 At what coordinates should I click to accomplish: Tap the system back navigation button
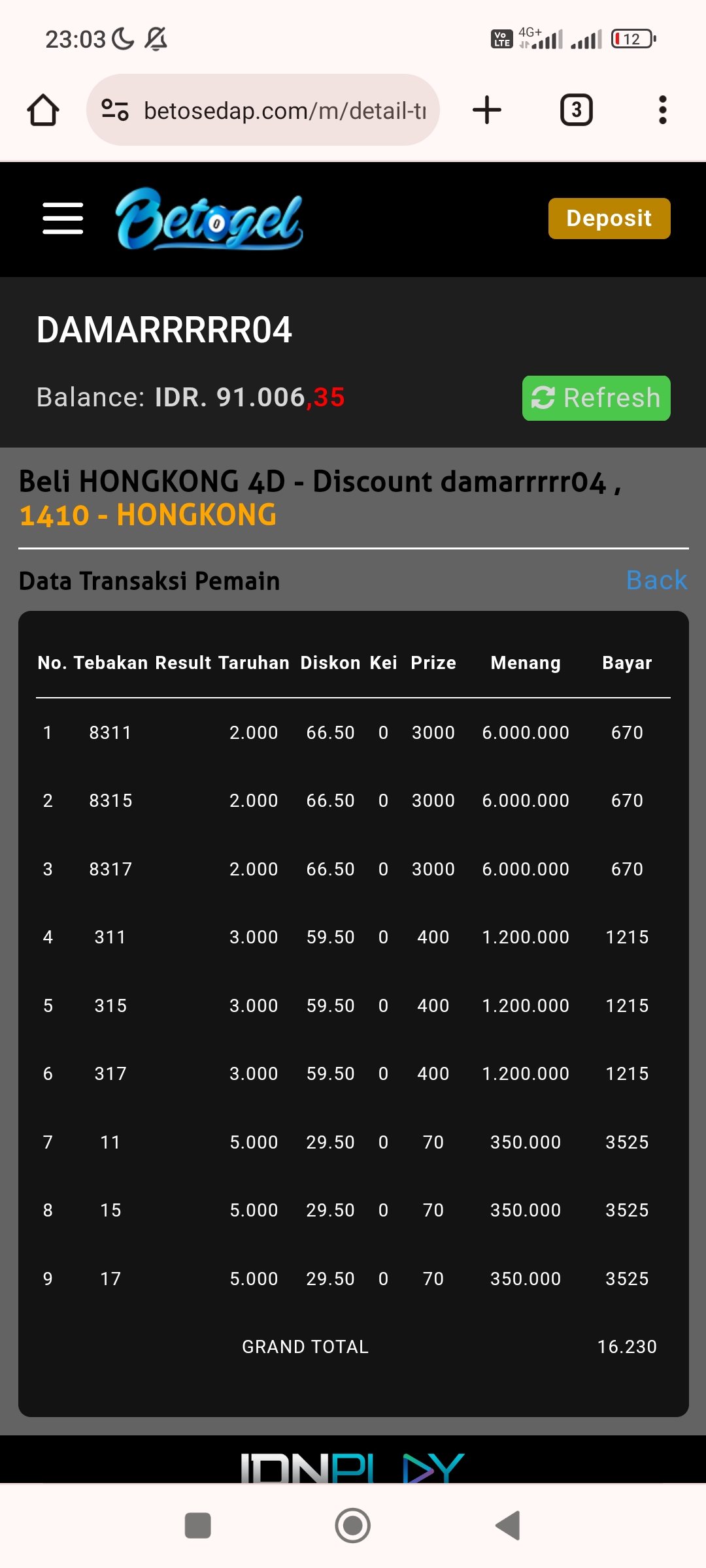508,1526
